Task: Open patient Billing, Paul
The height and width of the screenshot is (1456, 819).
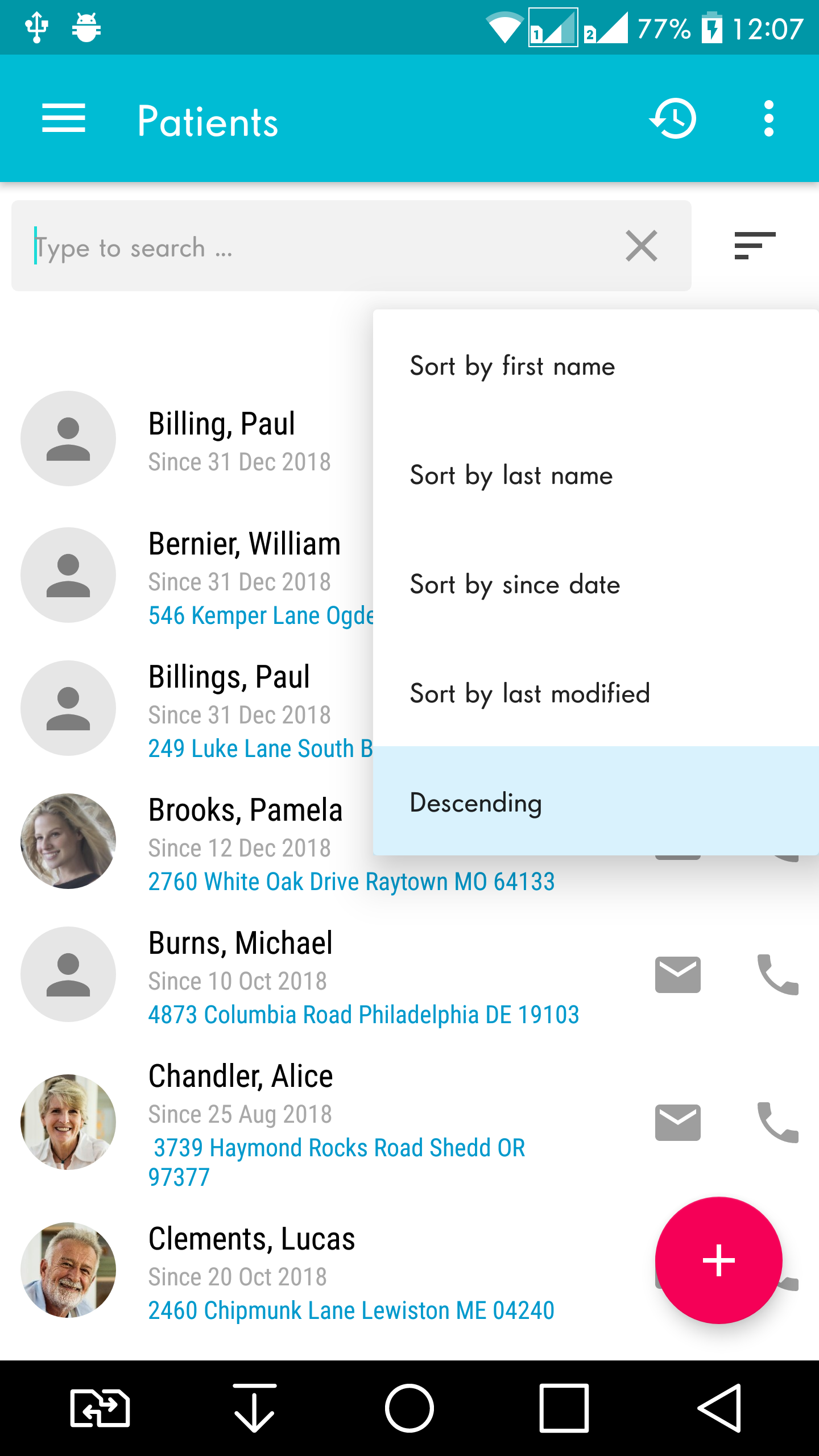Action: [x=222, y=424]
